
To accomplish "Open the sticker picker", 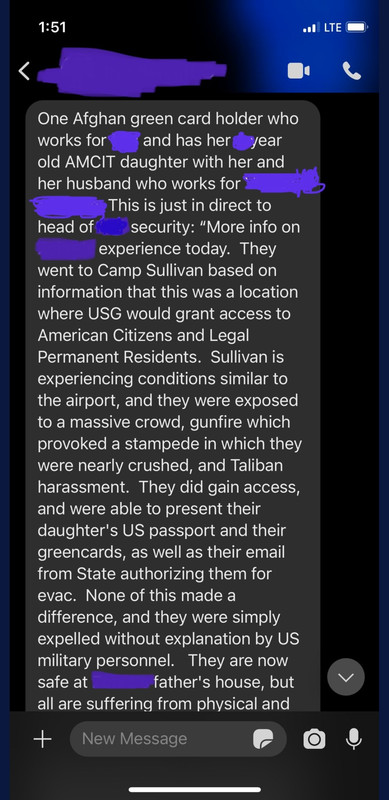I will point(263,739).
